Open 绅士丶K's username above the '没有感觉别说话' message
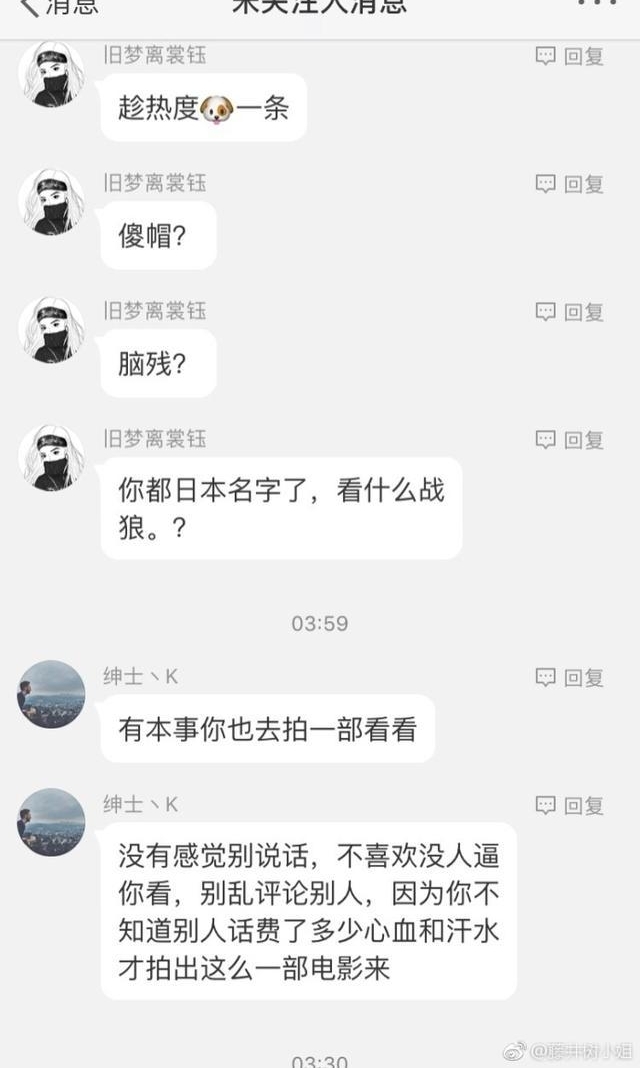The width and height of the screenshot is (640, 1068). tap(141, 805)
